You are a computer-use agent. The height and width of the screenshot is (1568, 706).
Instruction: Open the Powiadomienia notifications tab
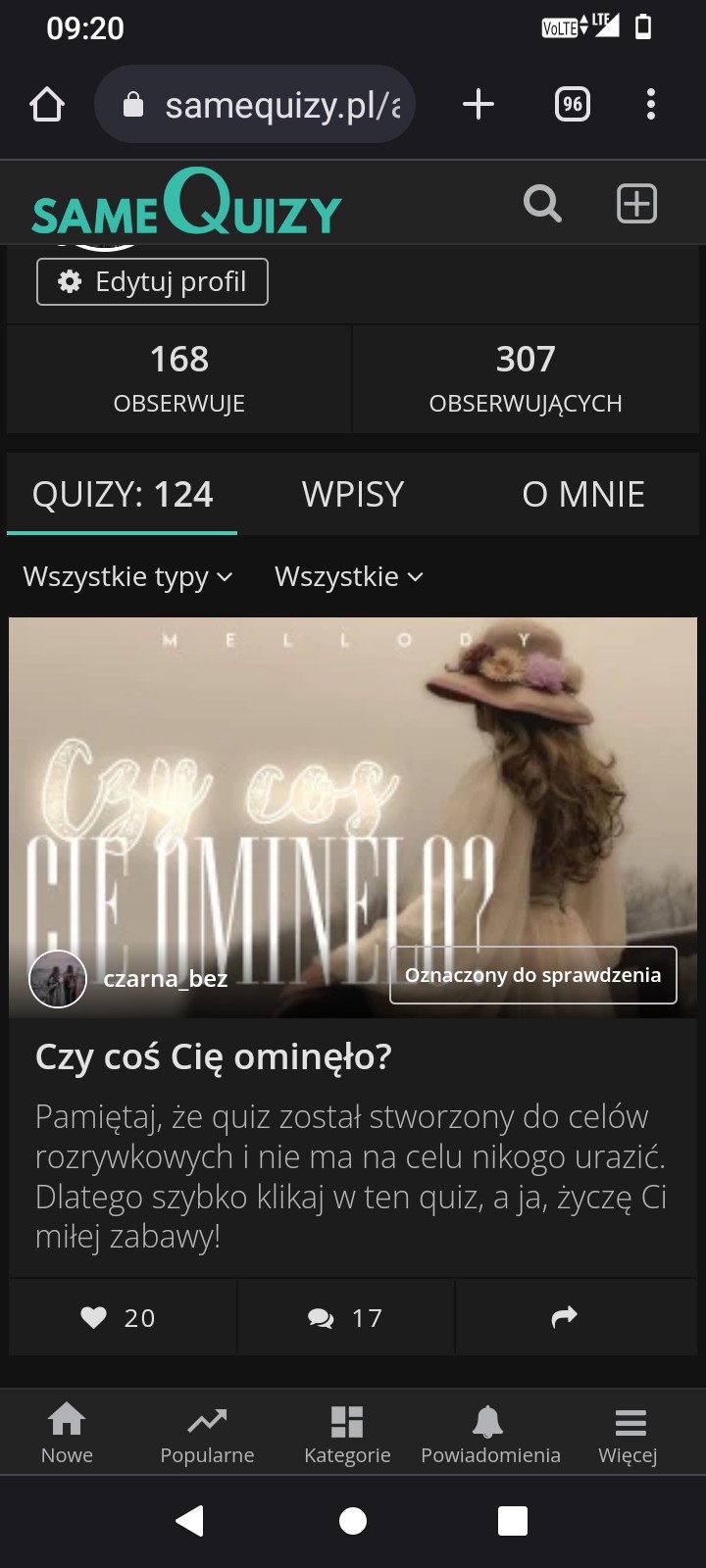coord(490,1434)
